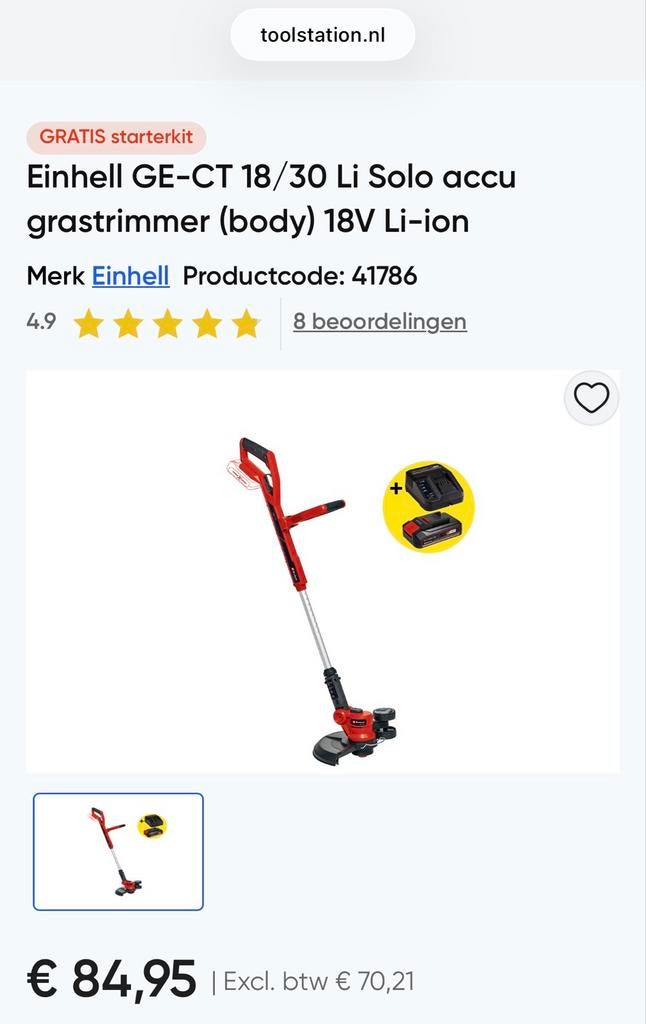Open the Einhell brand link

click(130, 276)
